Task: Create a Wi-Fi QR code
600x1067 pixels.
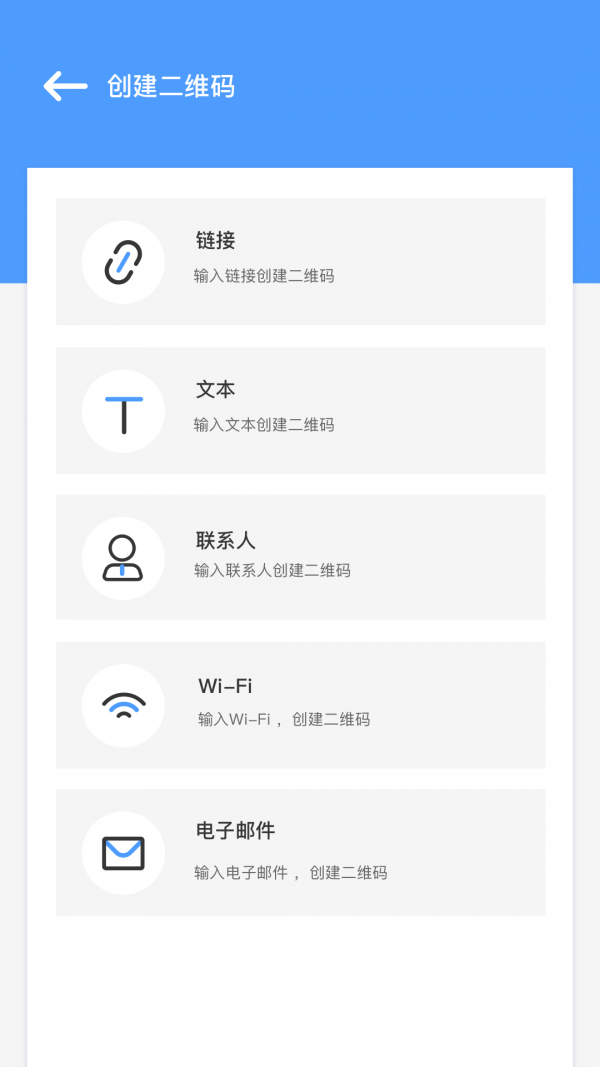Action: (300, 705)
